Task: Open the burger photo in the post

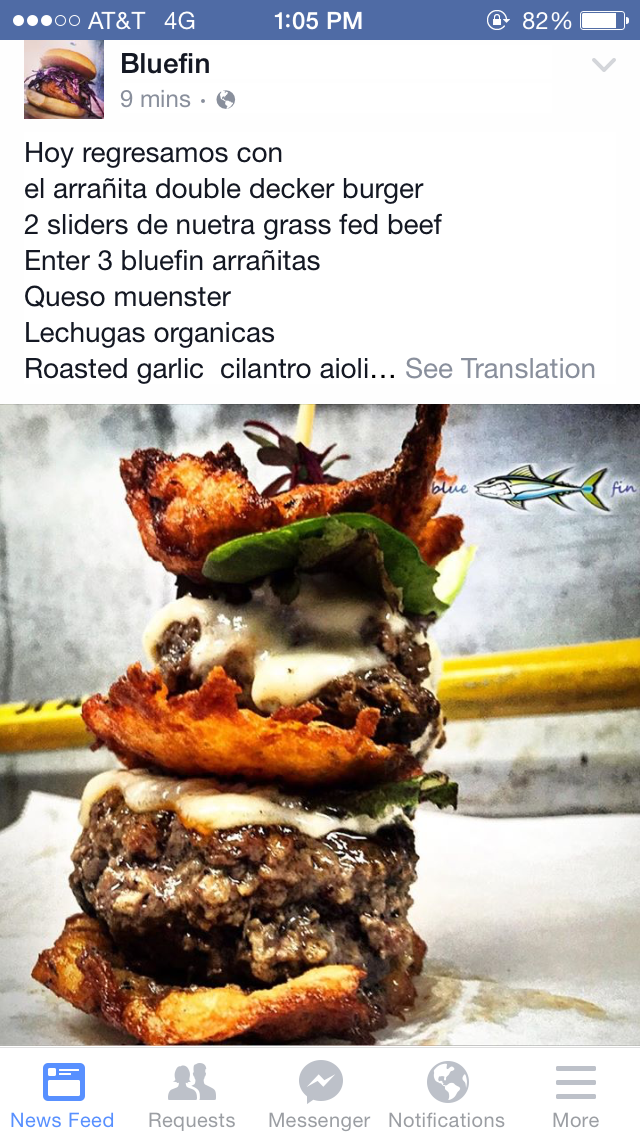Action: [x=320, y=724]
